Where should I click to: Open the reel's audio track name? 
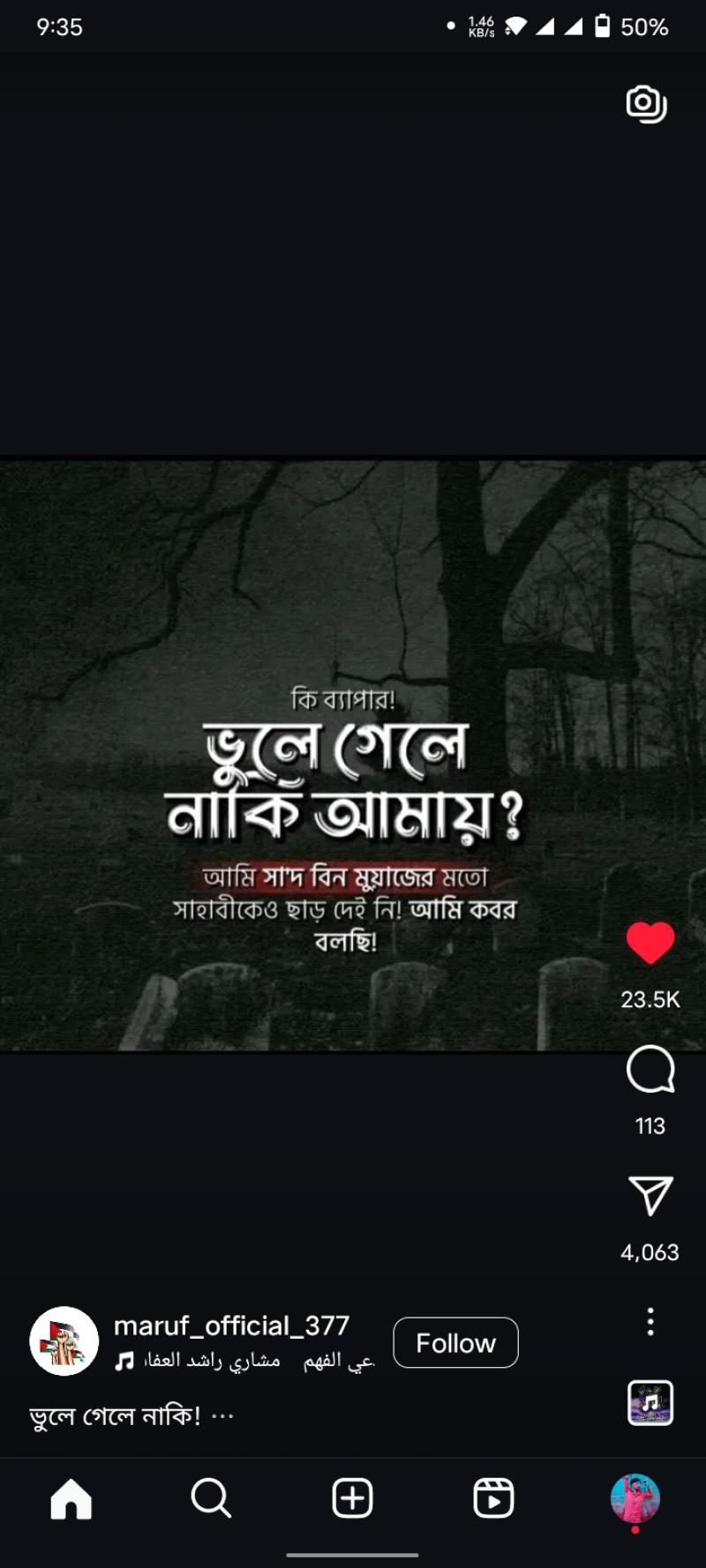coord(245,1361)
